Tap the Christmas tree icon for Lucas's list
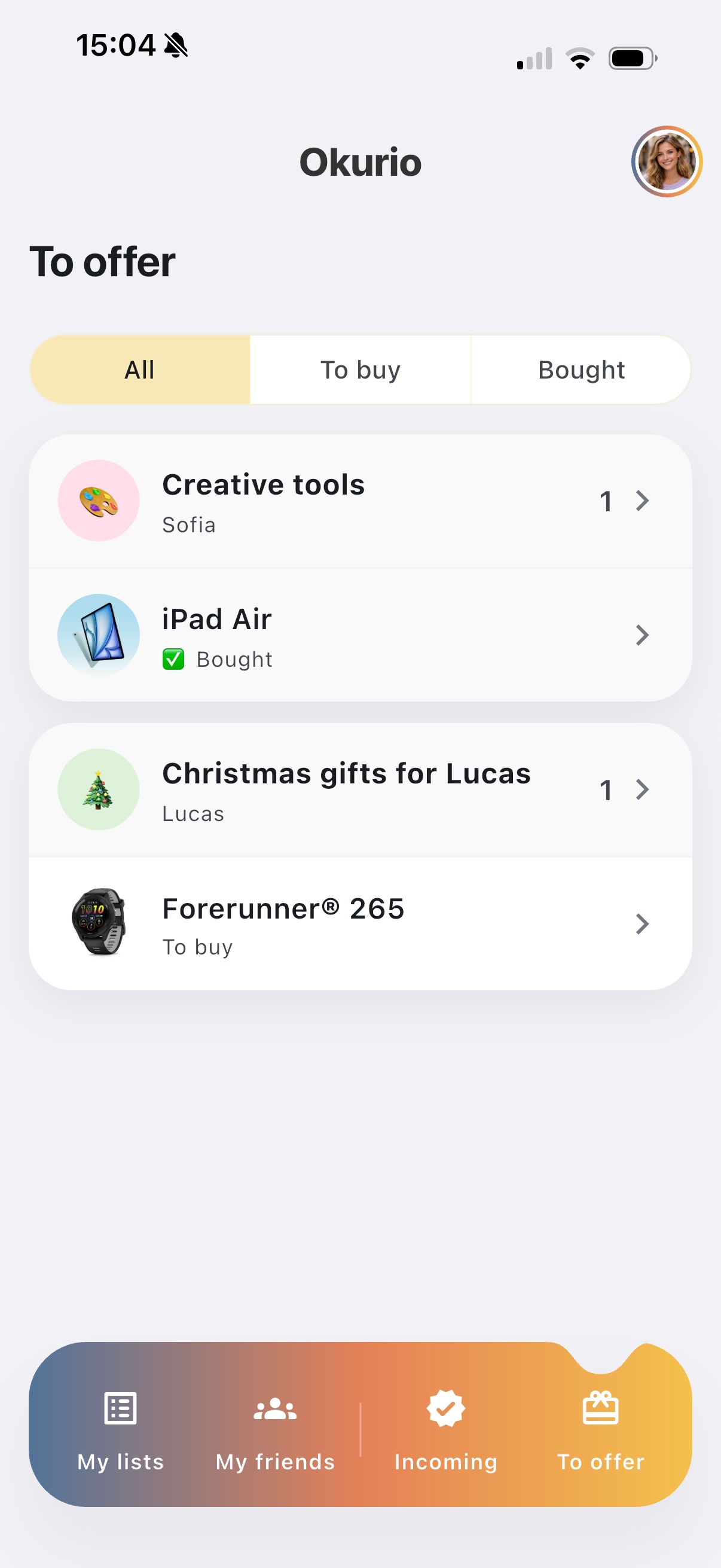Screen dimensions: 721x1568 pyautogui.click(x=98, y=789)
